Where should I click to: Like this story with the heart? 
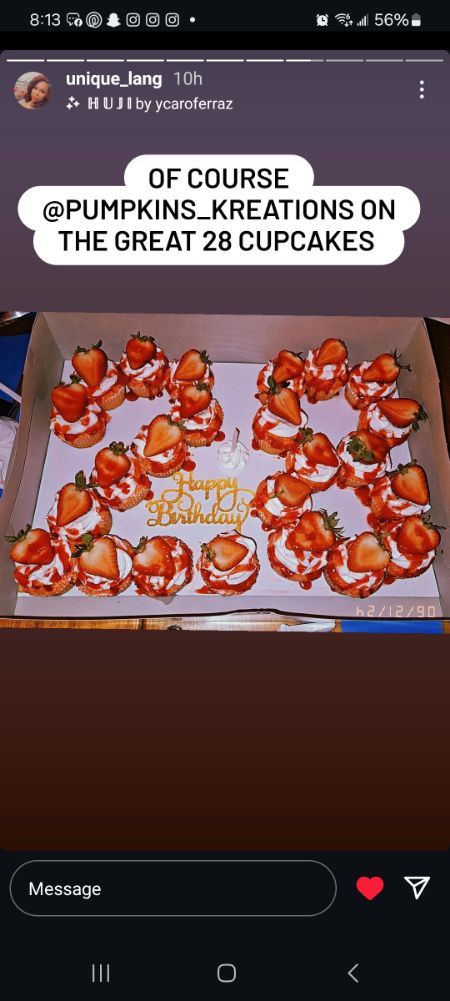tap(370, 888)
